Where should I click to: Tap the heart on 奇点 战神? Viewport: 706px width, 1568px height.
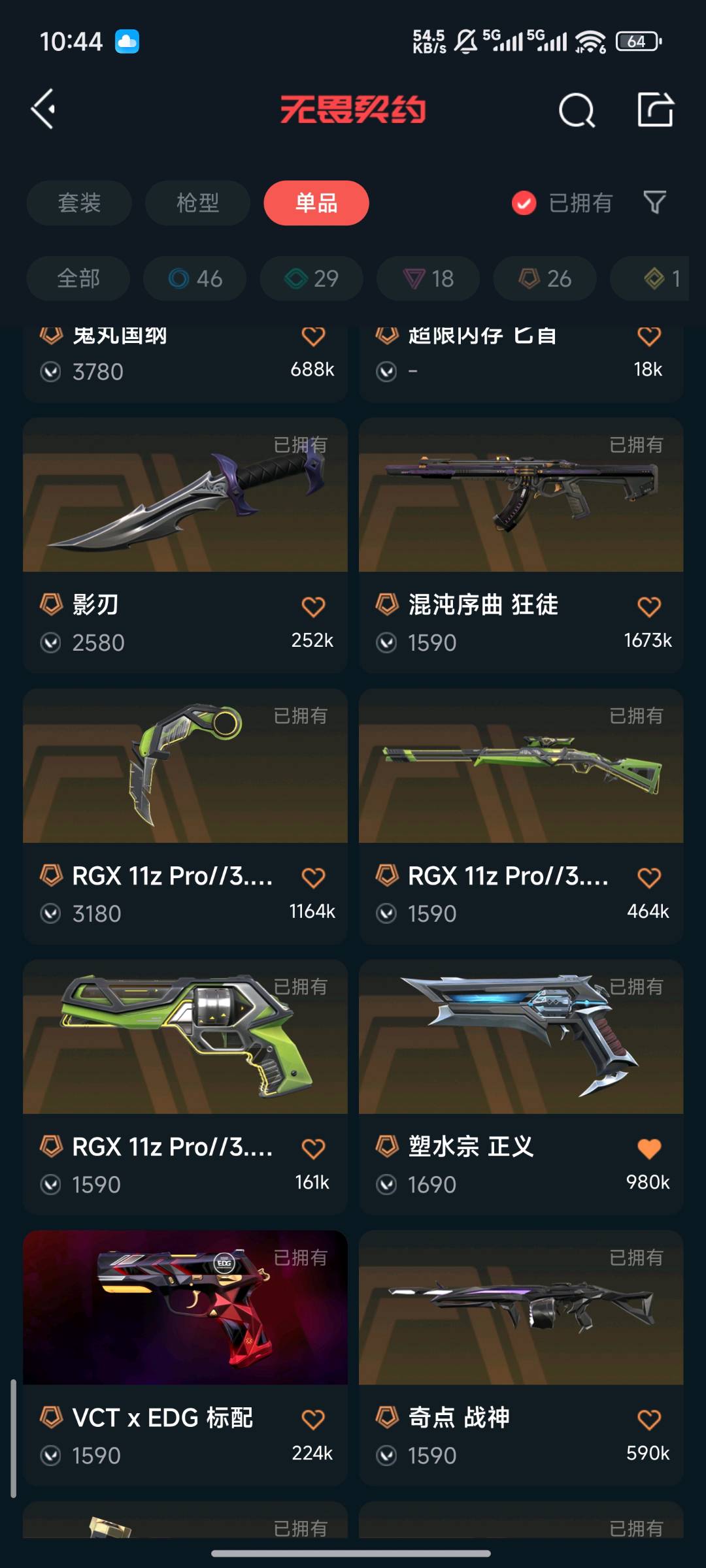pyautogui.click(x=649, y=1419)
